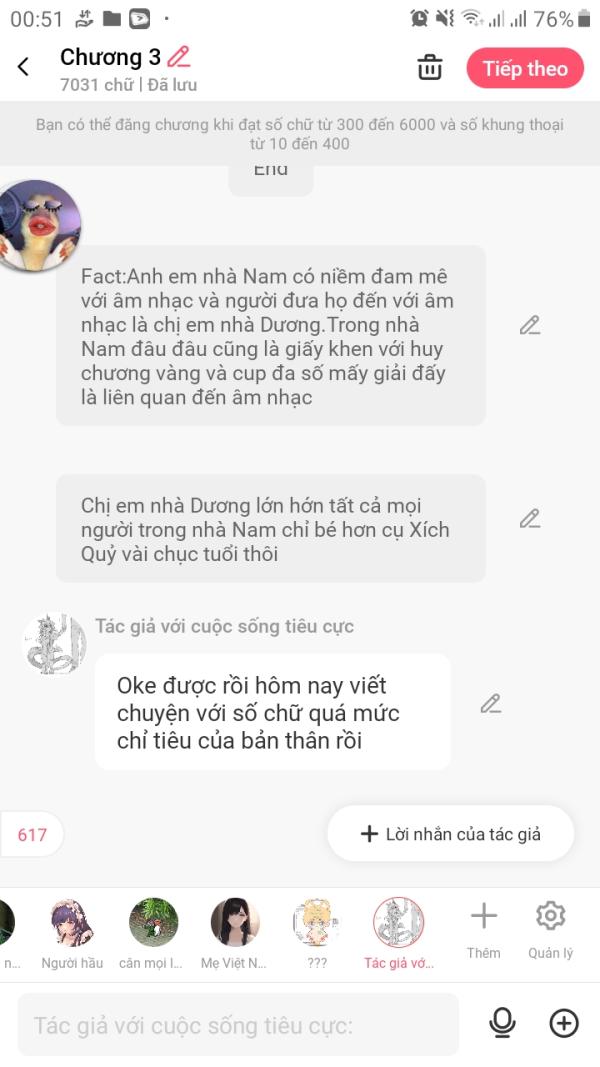Tap Thêm to add a character

pos(484,930)
